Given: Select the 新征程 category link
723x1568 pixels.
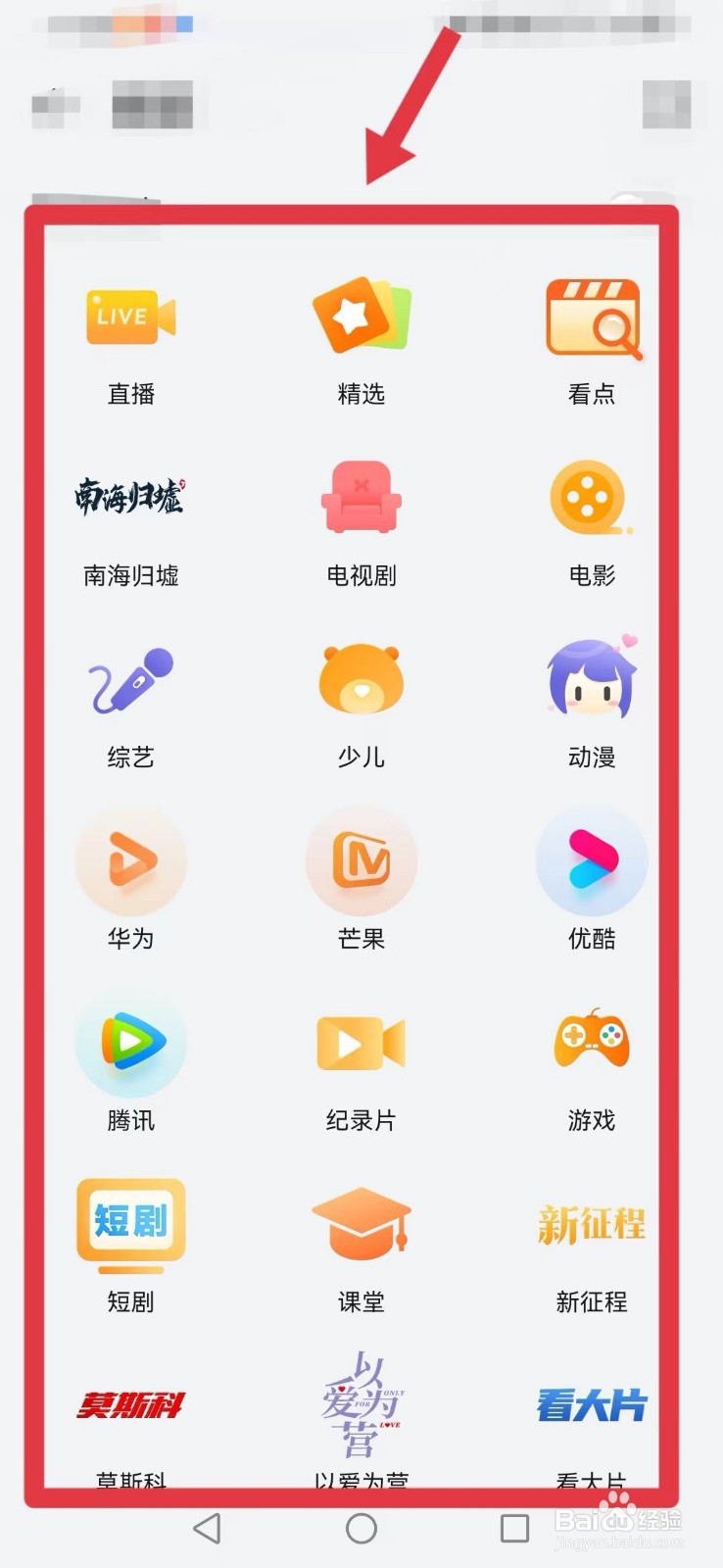Looking at the screenshot, I should coord(590,1220).
